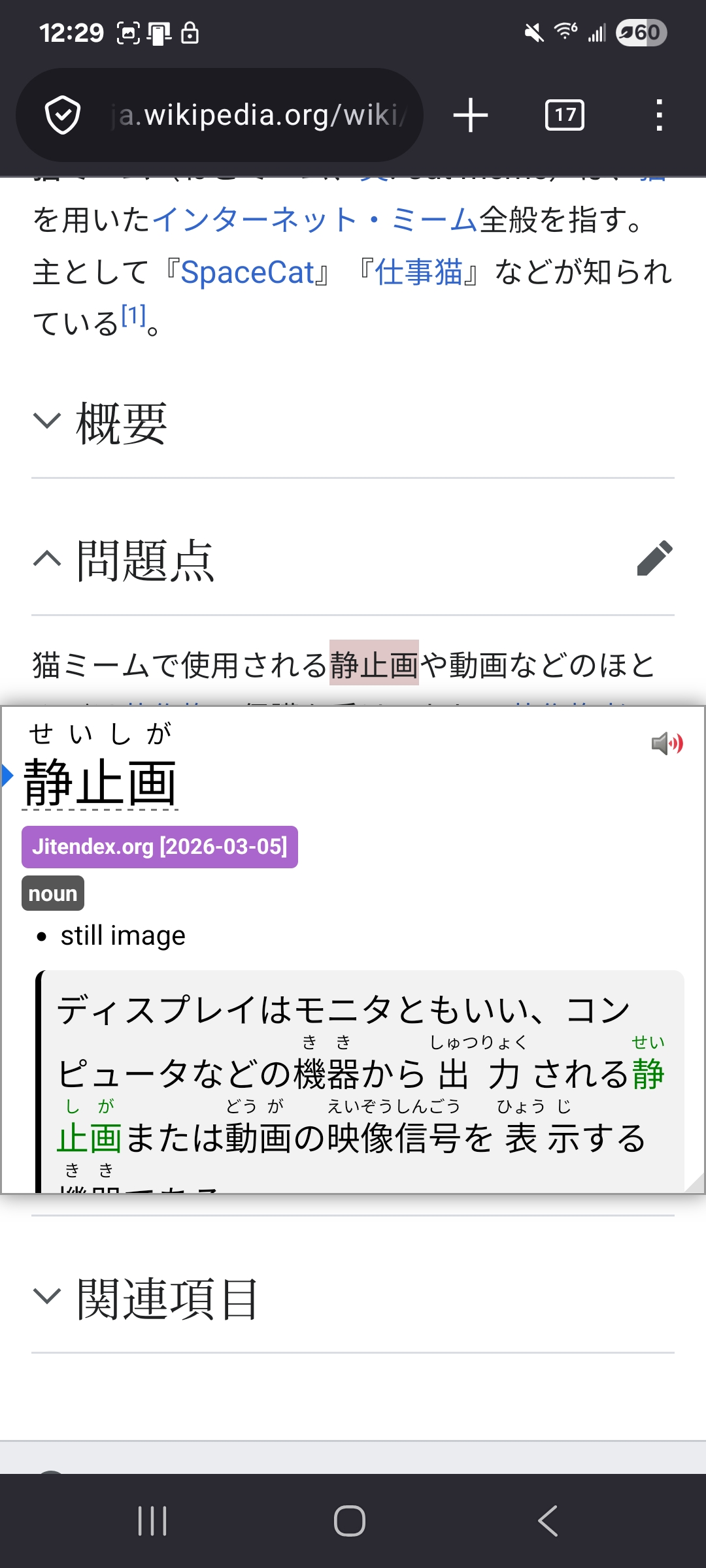Image resolution: width=706 pixels, height=1568 pixels.
Task: Jump to citation [1]
Action: pos(133,317)
